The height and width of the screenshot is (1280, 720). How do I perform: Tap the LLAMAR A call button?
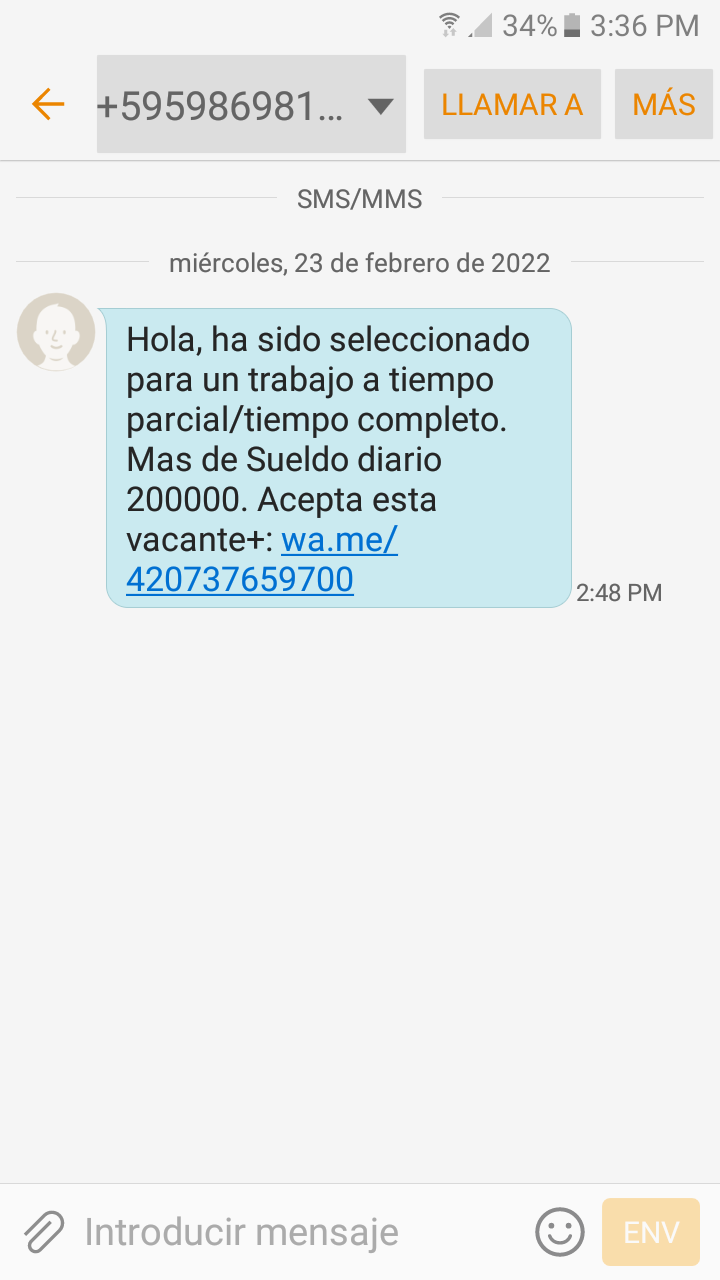[512, 104]
